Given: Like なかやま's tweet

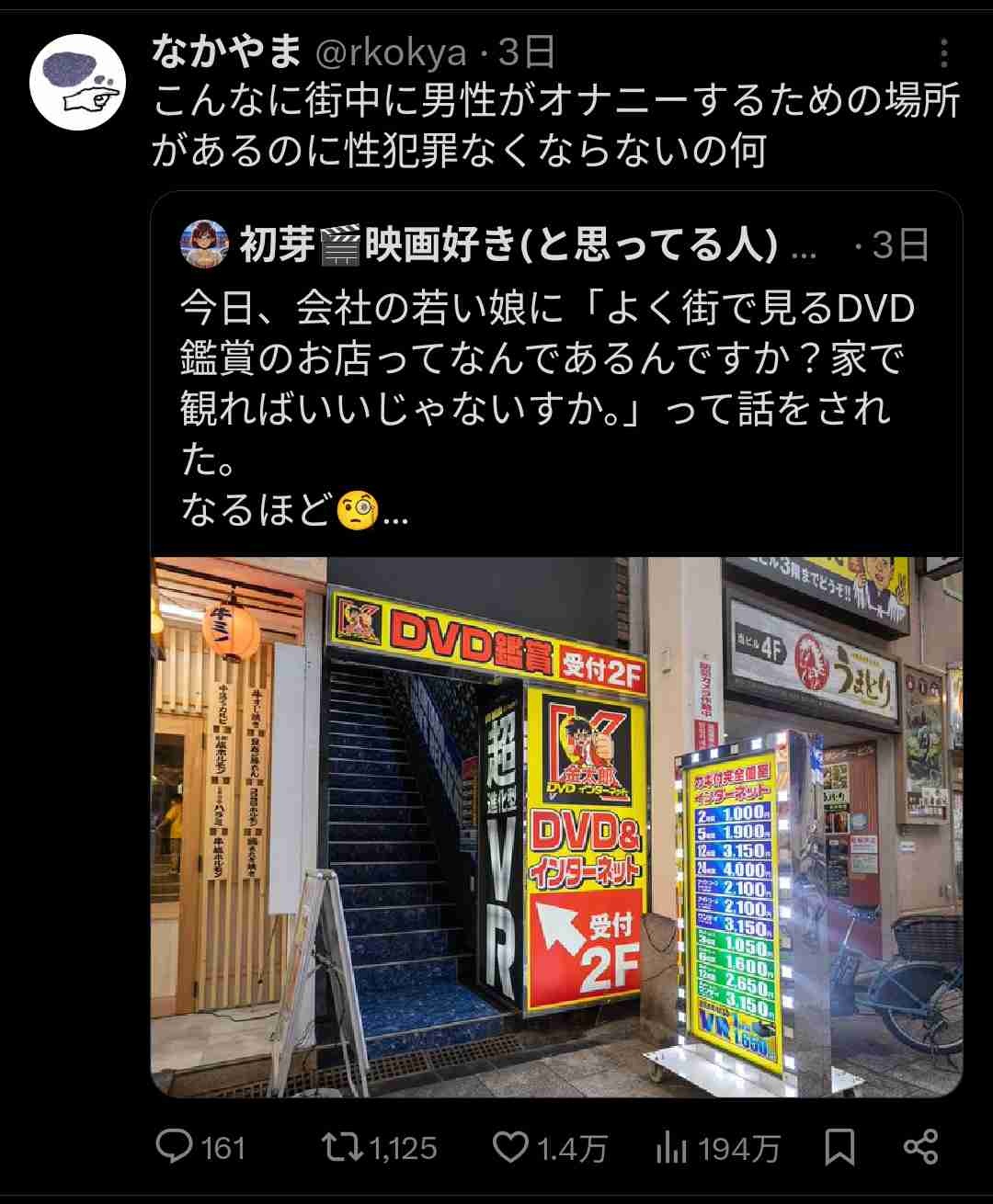Looking at the screenshot, I should (510, 1147).
